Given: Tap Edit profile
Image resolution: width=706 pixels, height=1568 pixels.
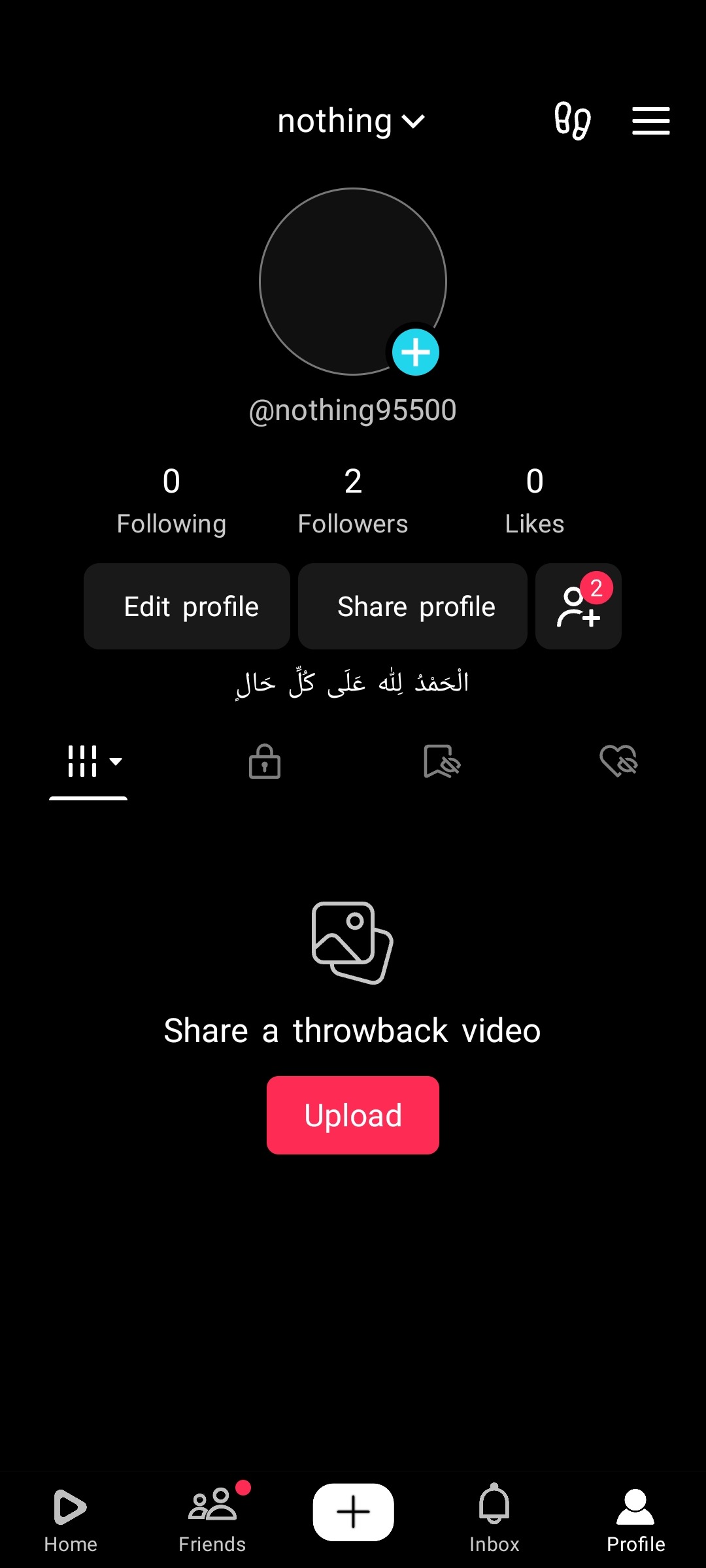Looking at the screenshot, I should click(187, 606).
